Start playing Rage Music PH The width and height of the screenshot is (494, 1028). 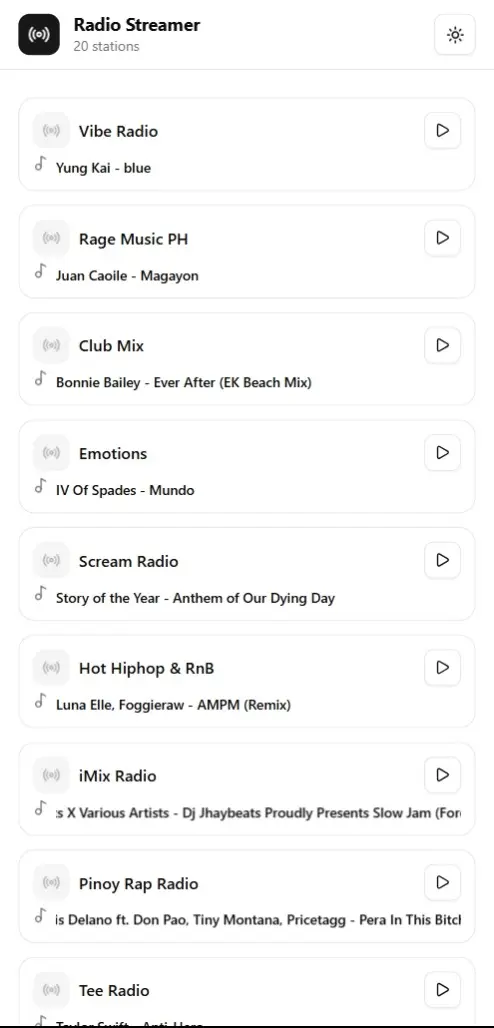(x=442, y=238)
